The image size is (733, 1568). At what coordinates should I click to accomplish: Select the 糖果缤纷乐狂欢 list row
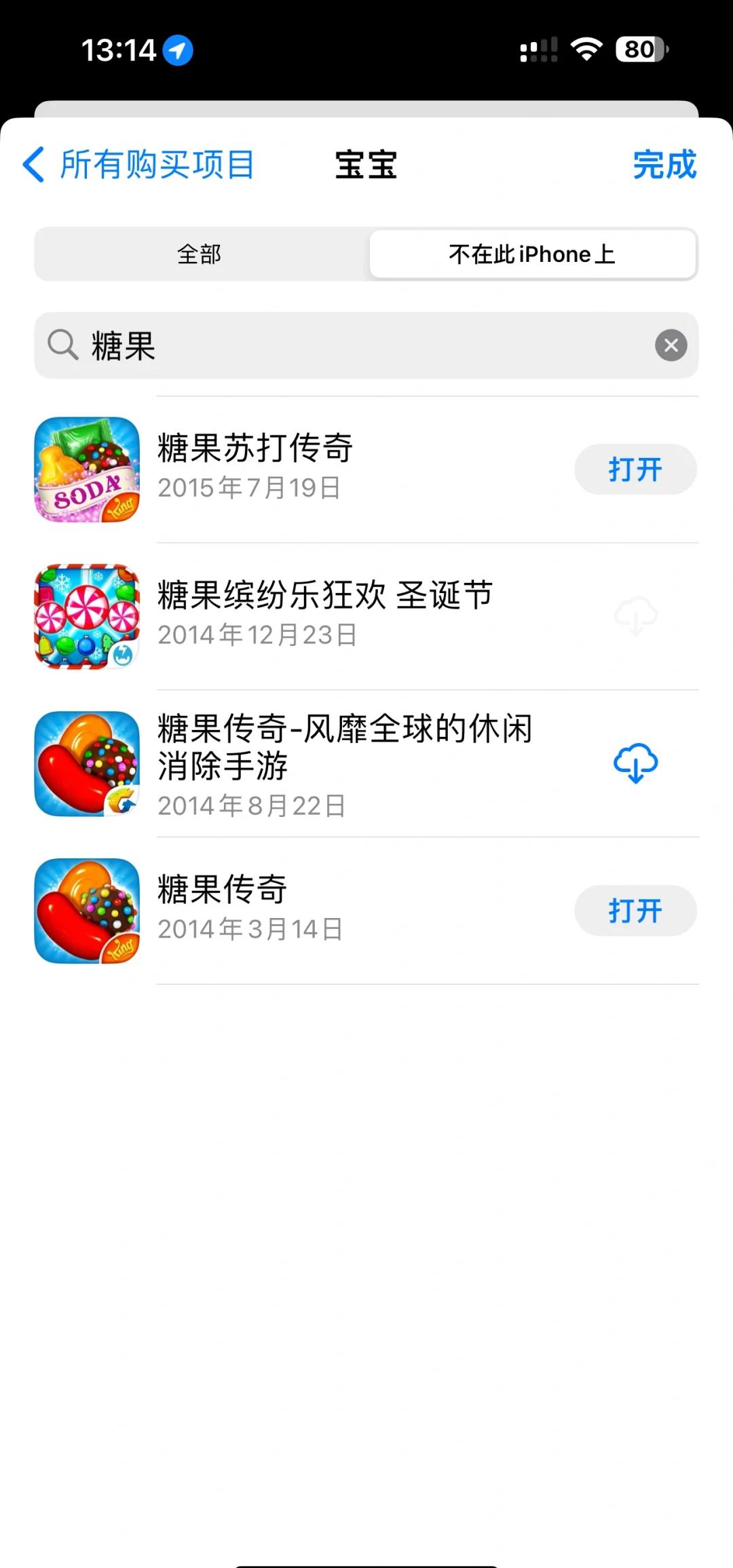[326, 616]
